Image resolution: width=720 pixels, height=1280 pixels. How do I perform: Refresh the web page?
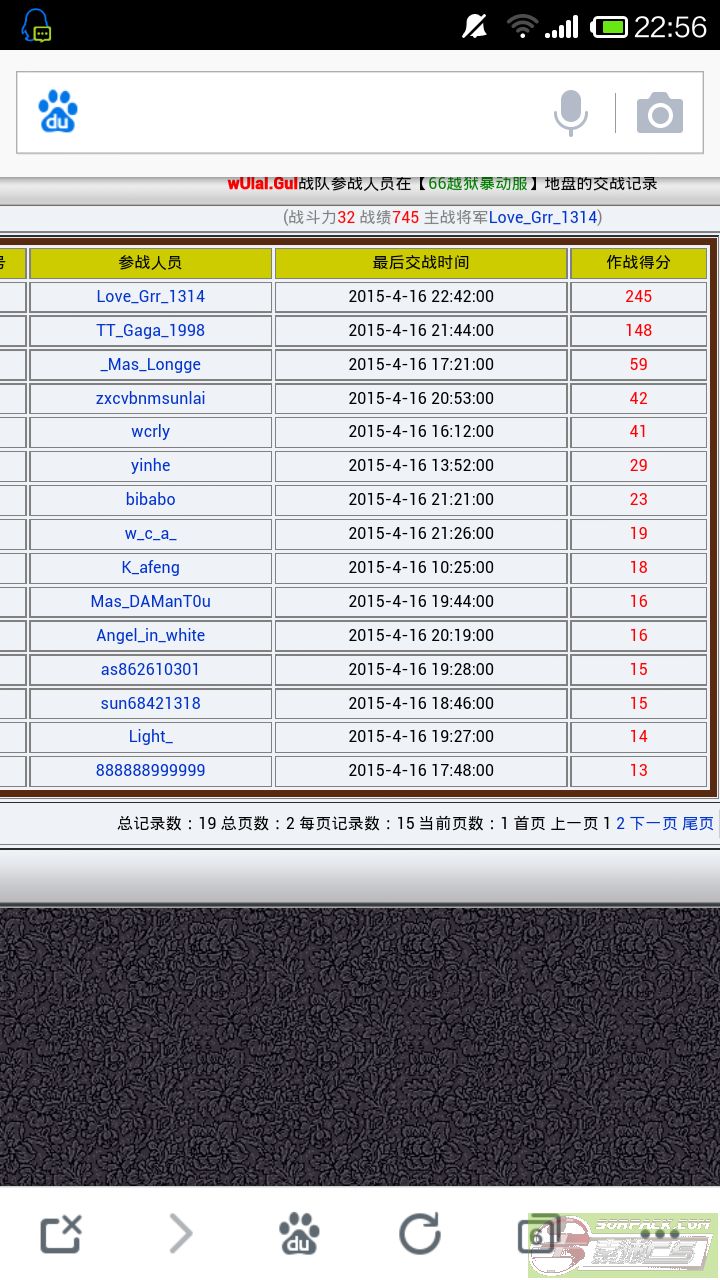(x=420, y=1235)
